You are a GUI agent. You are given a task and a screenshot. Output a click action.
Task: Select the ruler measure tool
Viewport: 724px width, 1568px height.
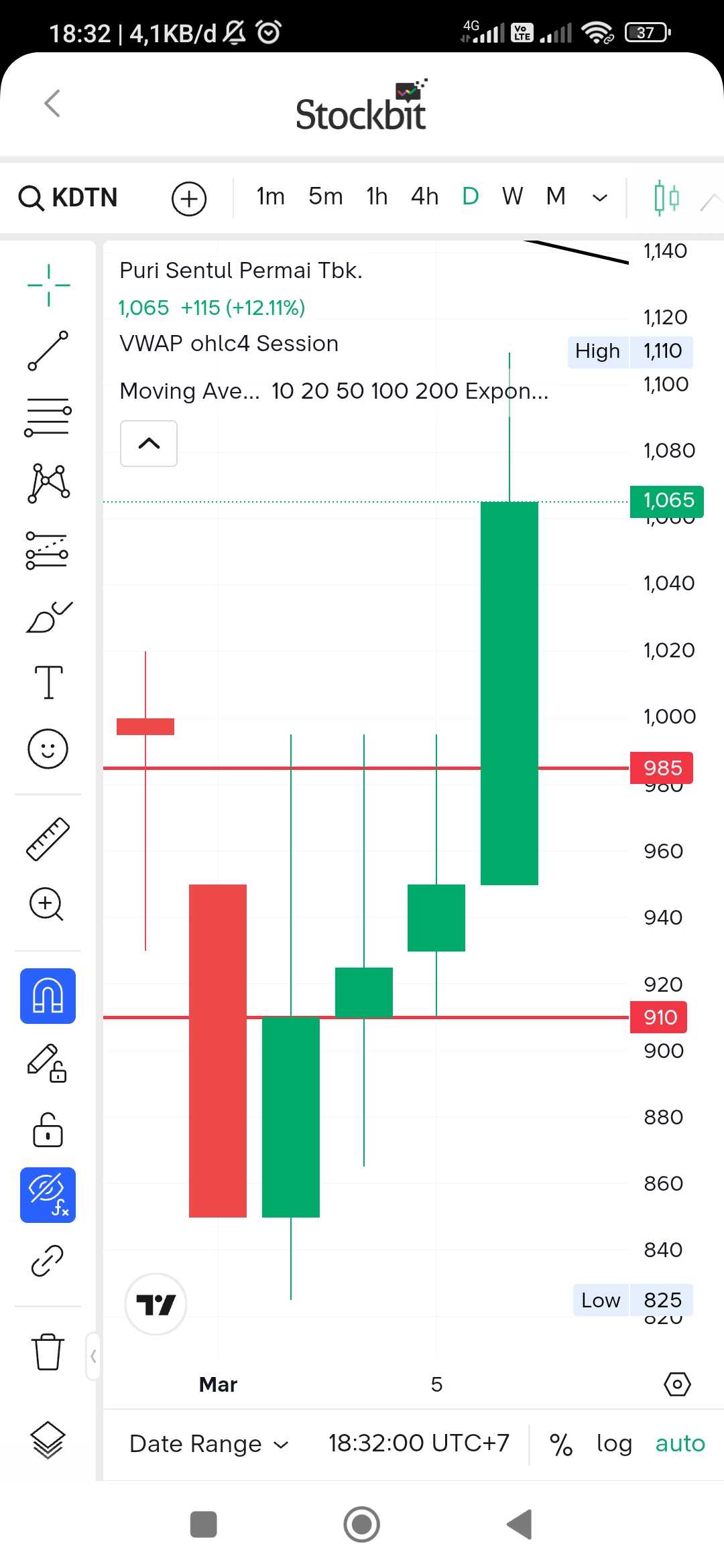click(x=48, y=838)
